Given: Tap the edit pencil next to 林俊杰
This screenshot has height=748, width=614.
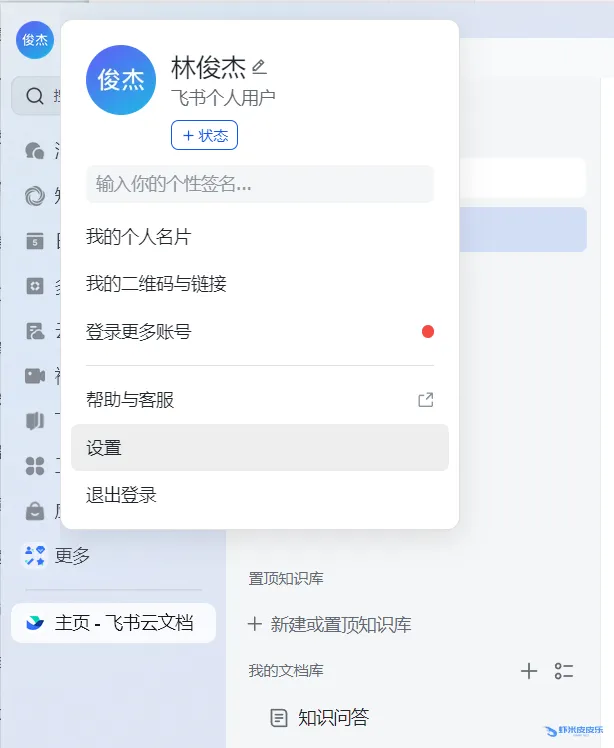Looking at the screenshot, I should coord(259,67).
